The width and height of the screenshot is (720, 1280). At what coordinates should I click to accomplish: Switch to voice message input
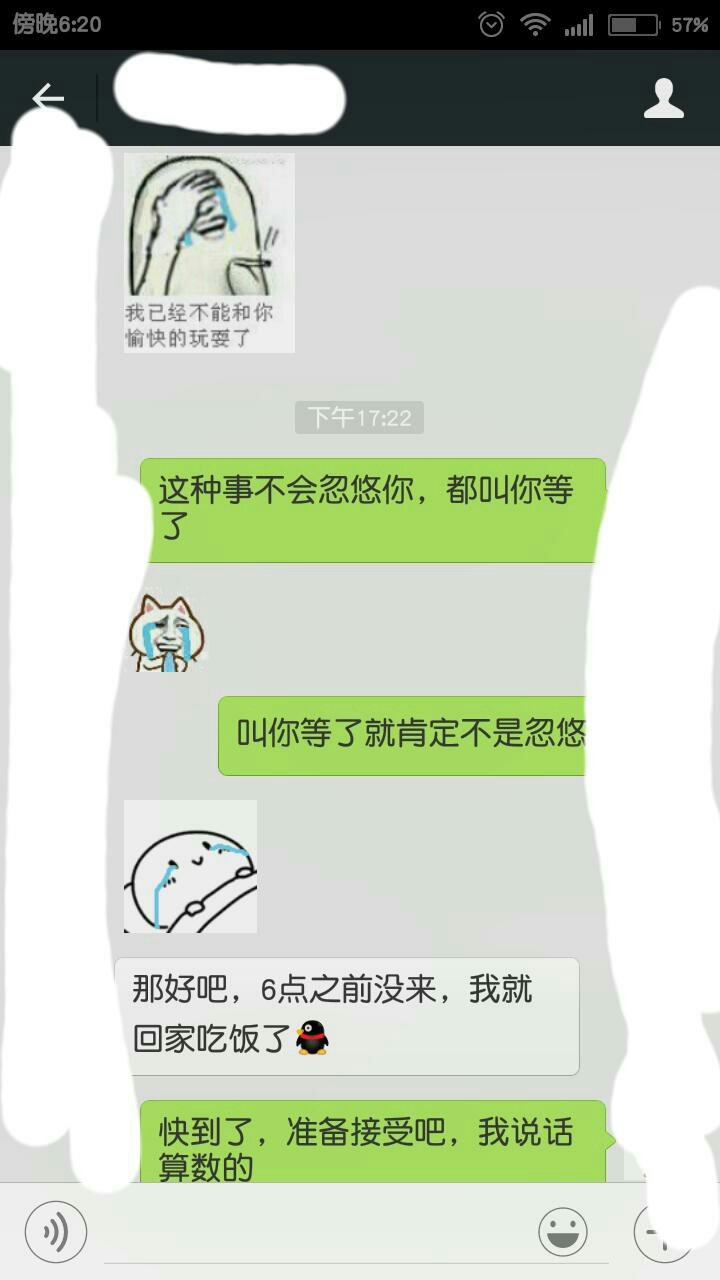pyautogui.click(x=56, y=1231)
